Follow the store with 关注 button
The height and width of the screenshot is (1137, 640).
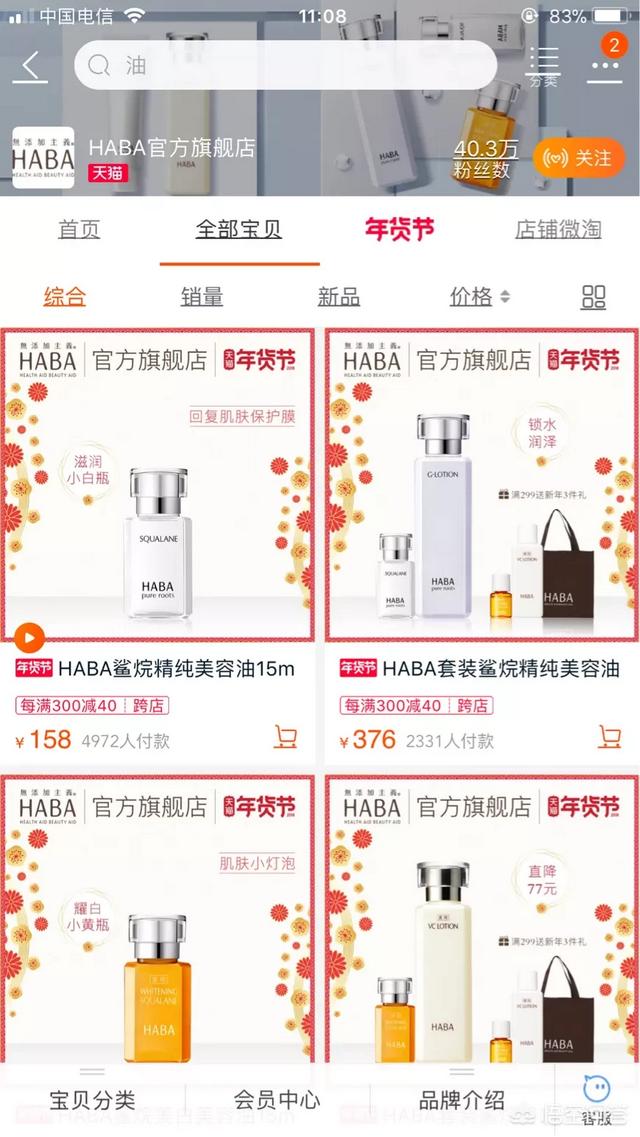point(578,158)
